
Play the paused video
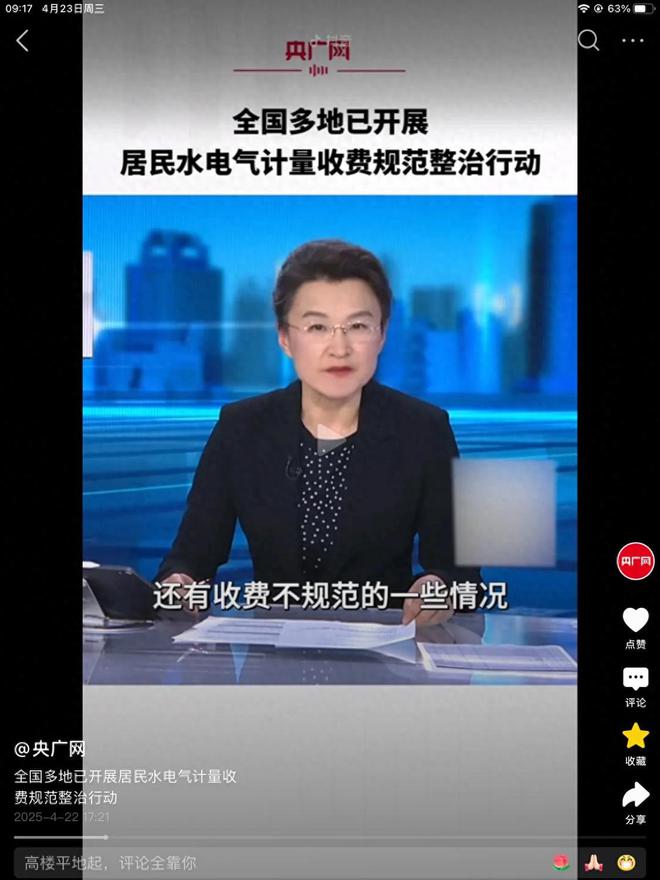tap(330, 438)
